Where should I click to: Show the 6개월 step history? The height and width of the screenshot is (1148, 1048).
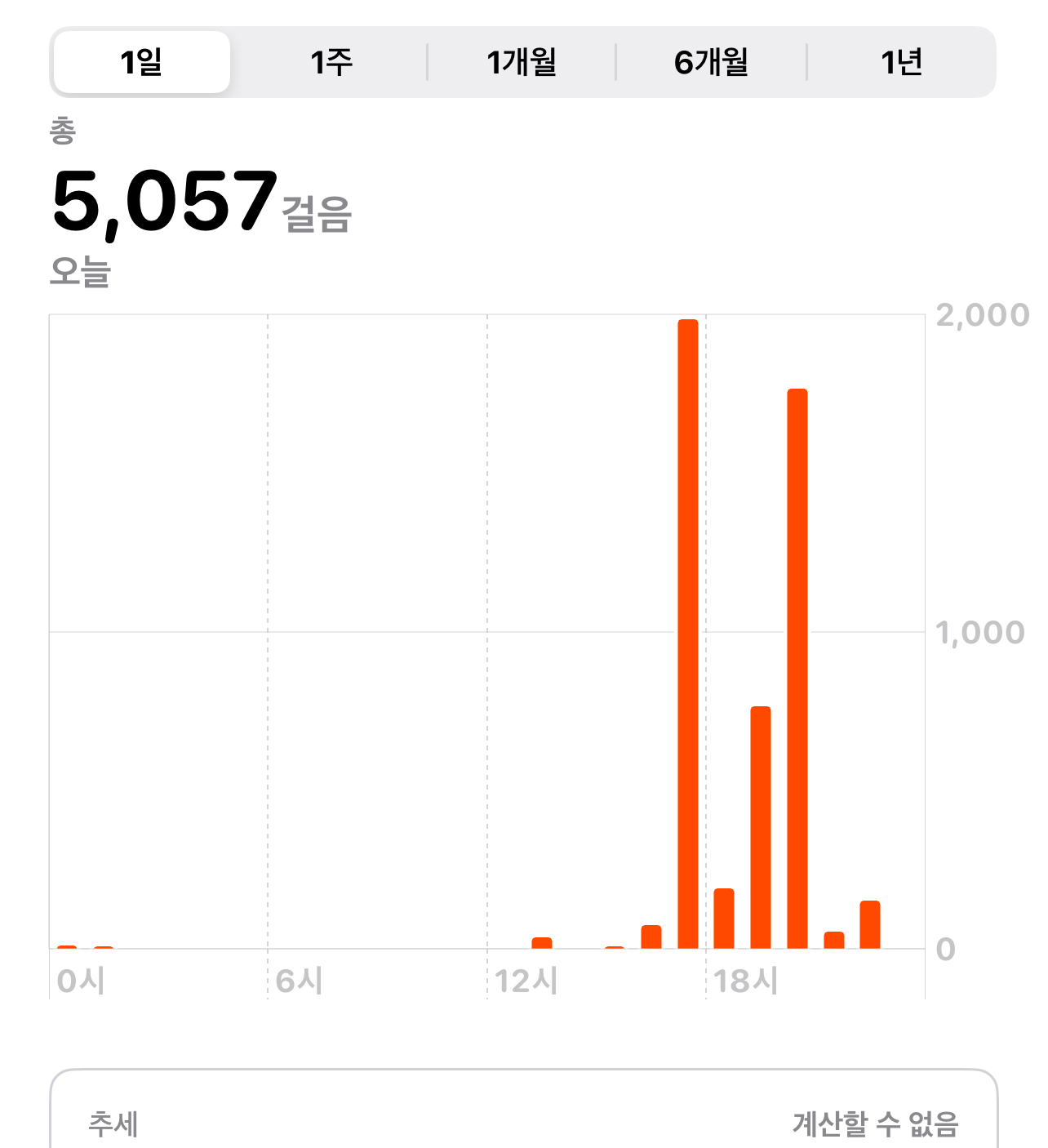tap(711, 62)
